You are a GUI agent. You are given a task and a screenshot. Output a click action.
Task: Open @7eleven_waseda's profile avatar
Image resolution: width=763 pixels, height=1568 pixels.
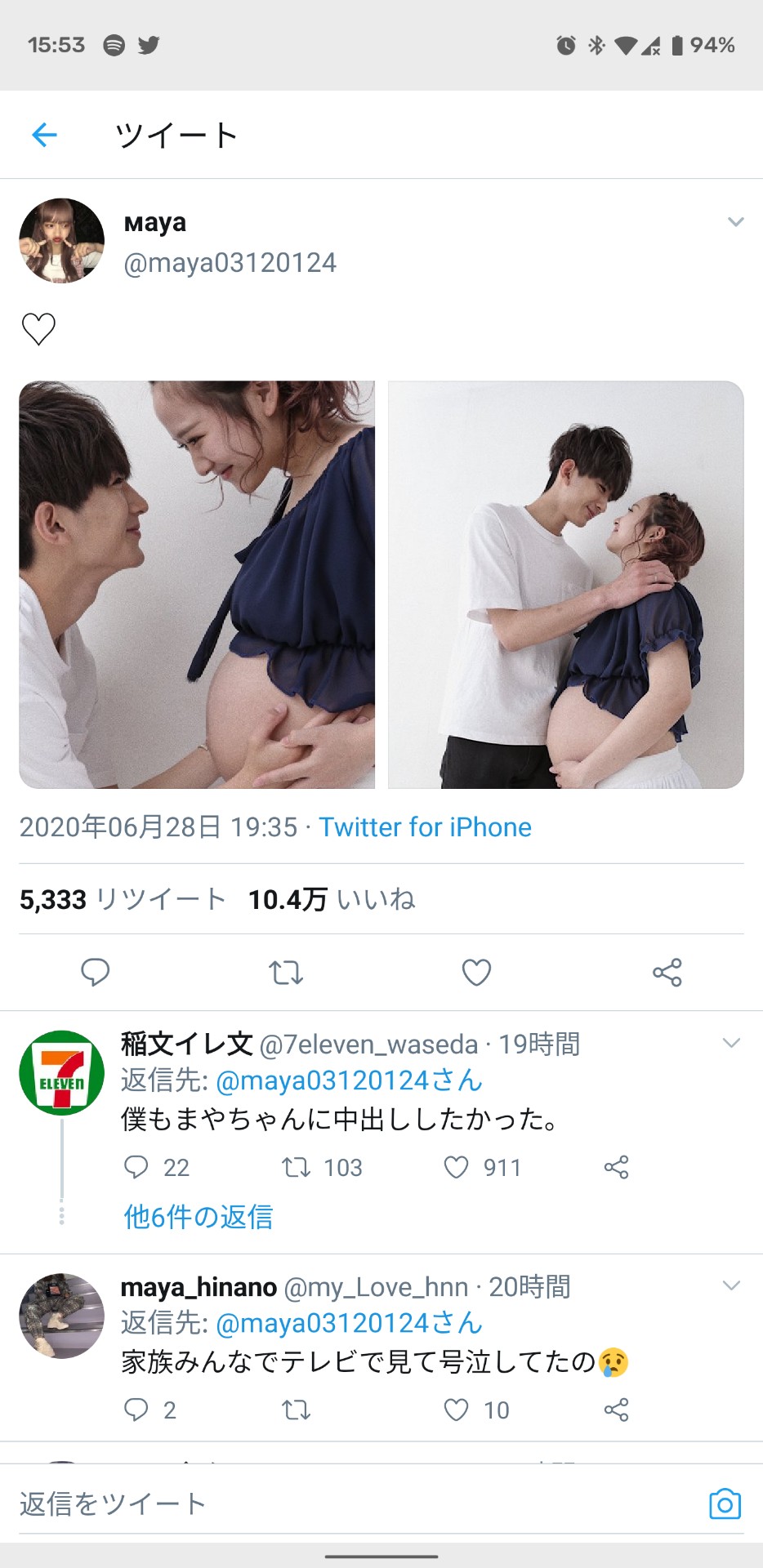(62, 1073)
